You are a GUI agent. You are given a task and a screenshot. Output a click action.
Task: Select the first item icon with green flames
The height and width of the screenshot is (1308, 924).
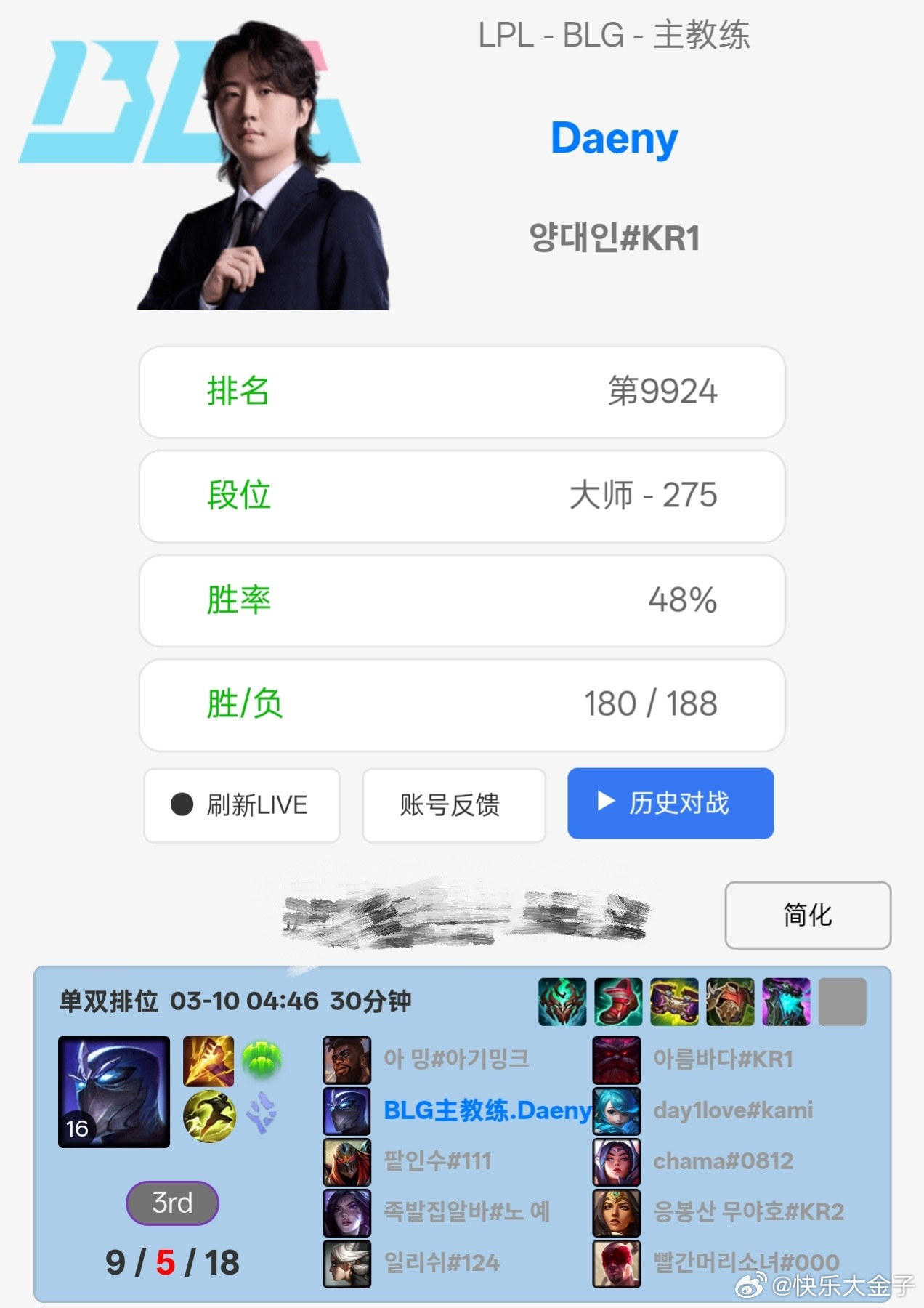563,1001
